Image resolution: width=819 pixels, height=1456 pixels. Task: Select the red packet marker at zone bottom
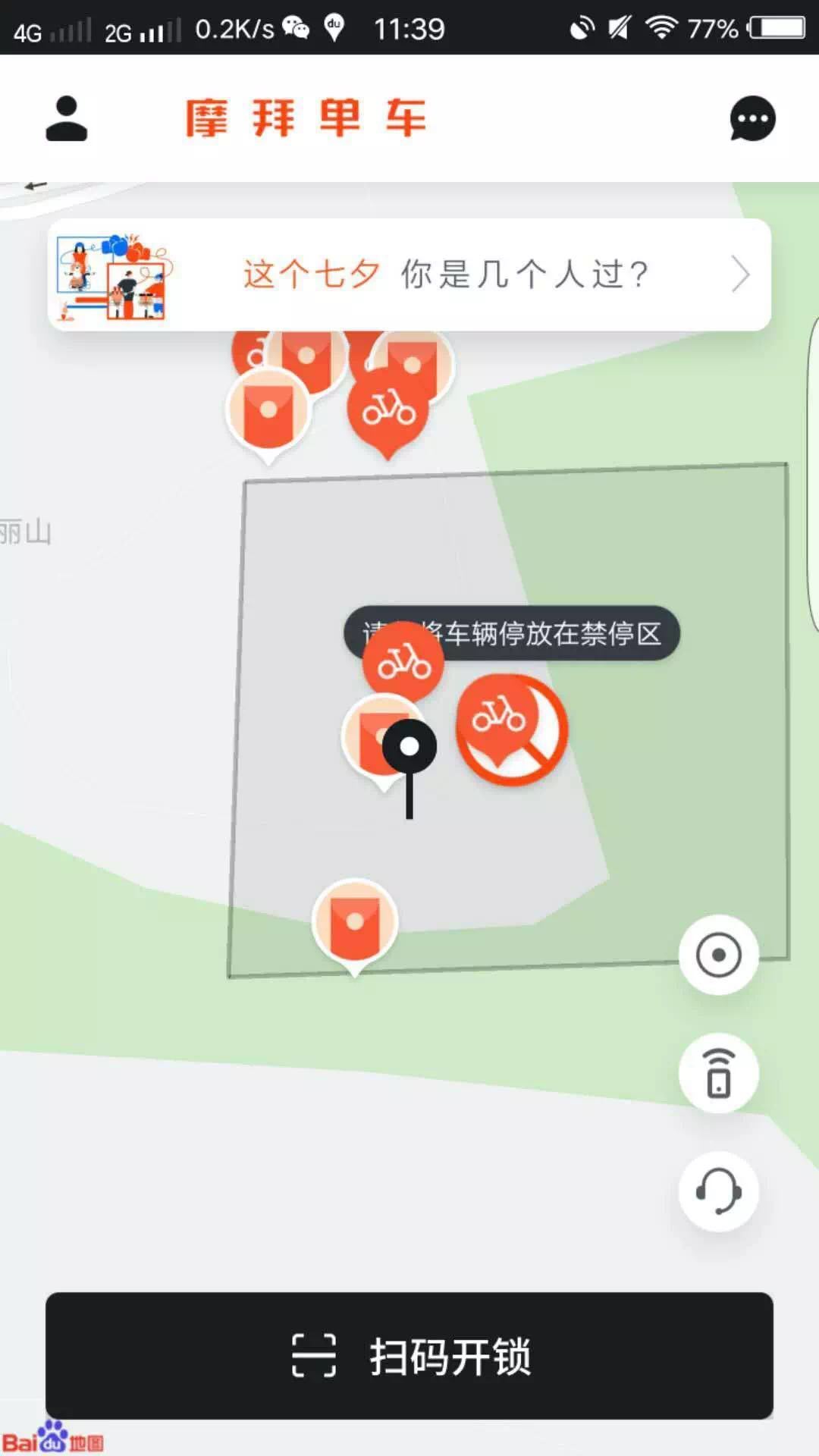click(x=355, y=922)
